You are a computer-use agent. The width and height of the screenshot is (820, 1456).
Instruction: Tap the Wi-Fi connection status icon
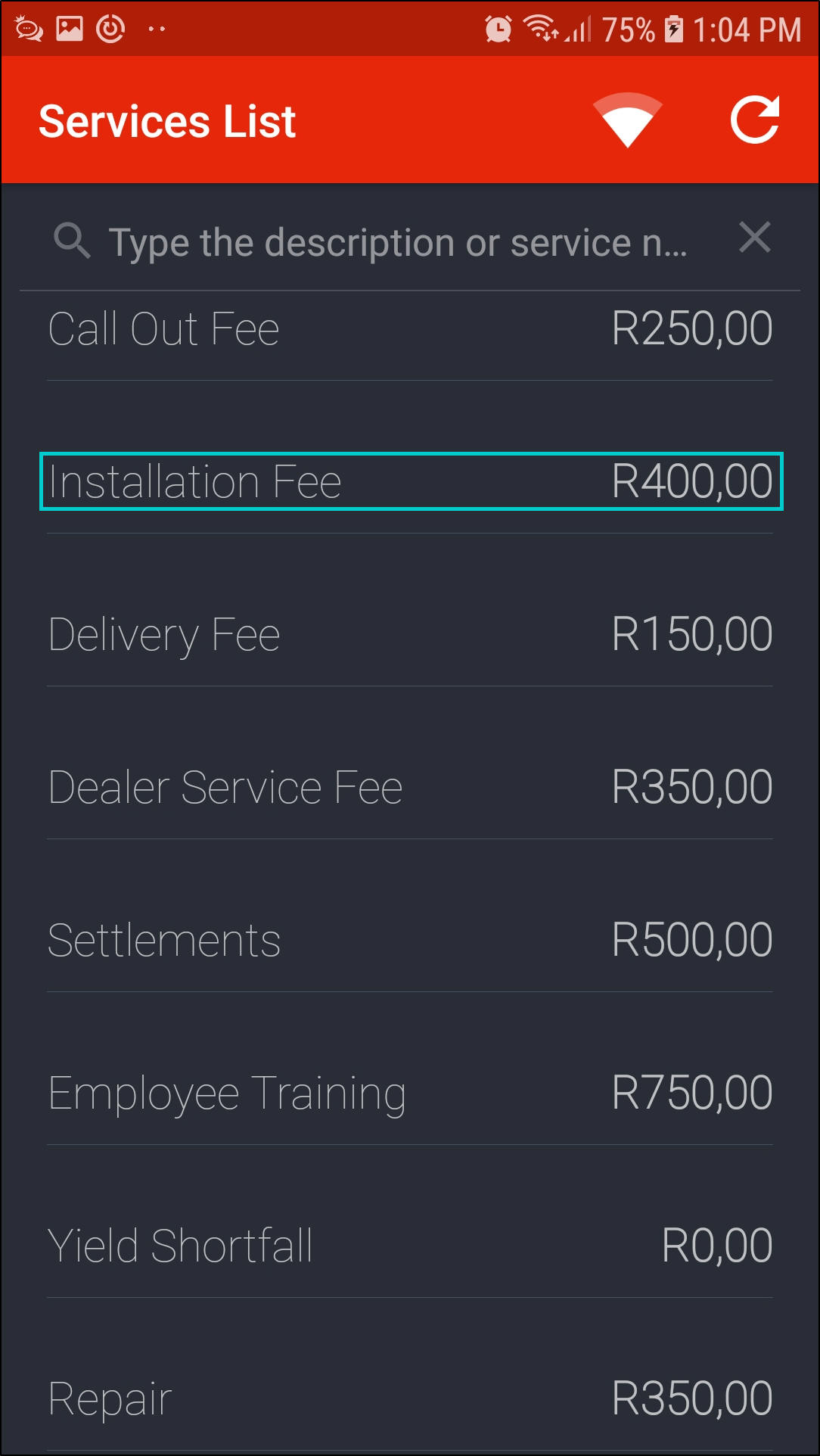click(x=627, y=120)
